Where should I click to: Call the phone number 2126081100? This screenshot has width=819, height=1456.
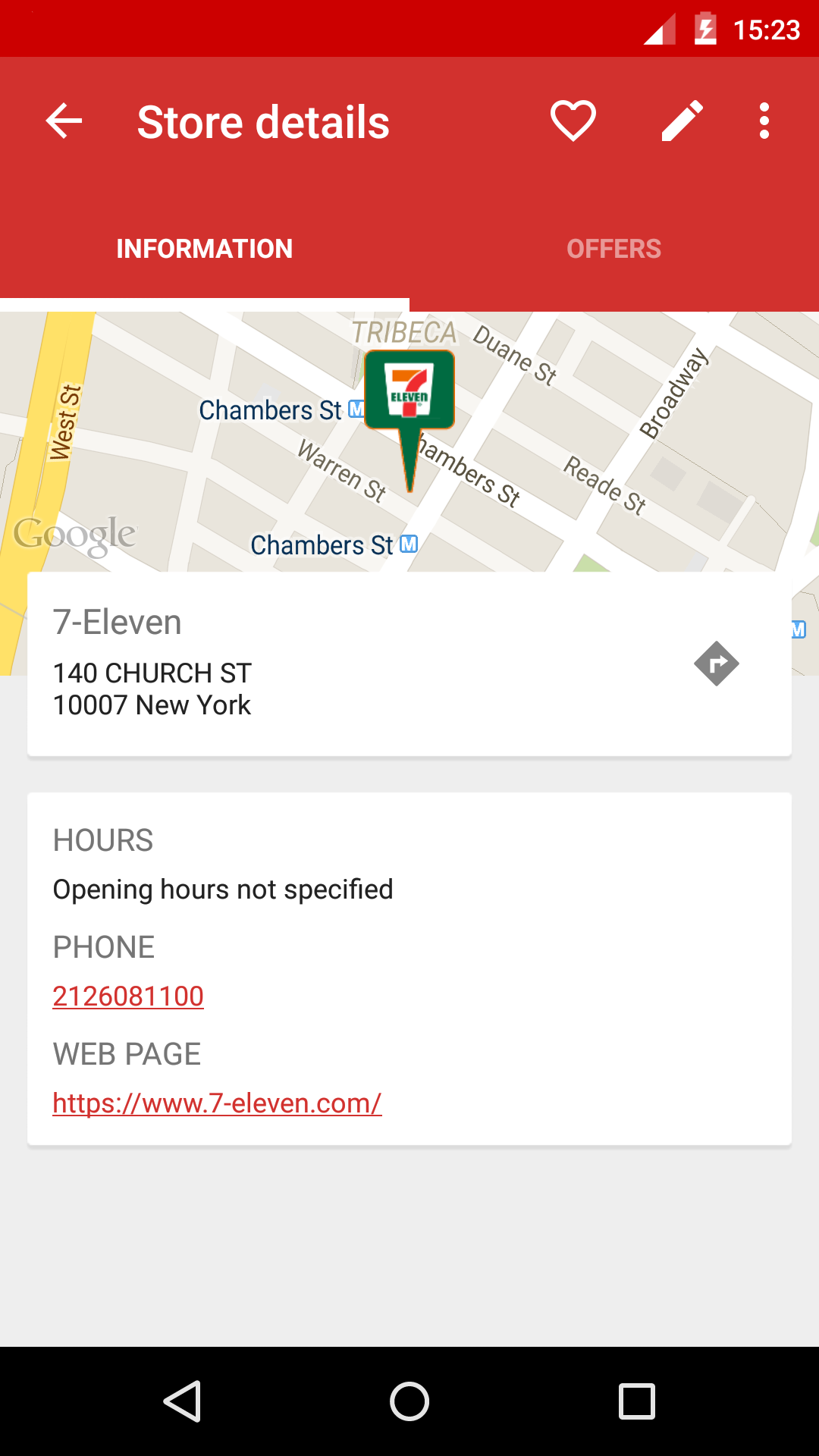click(128, 996)
